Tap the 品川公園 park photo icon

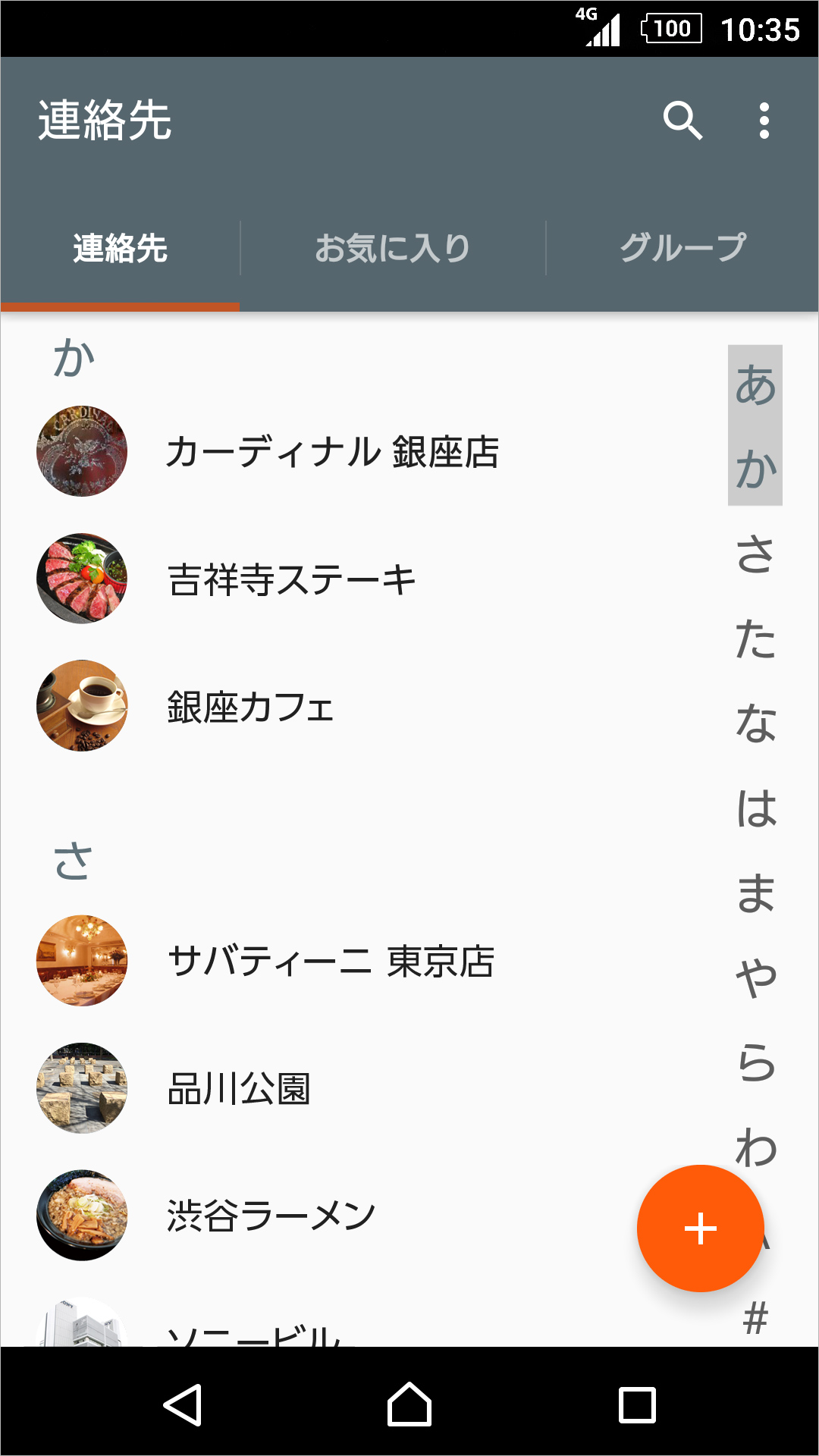pos(81,1087)
